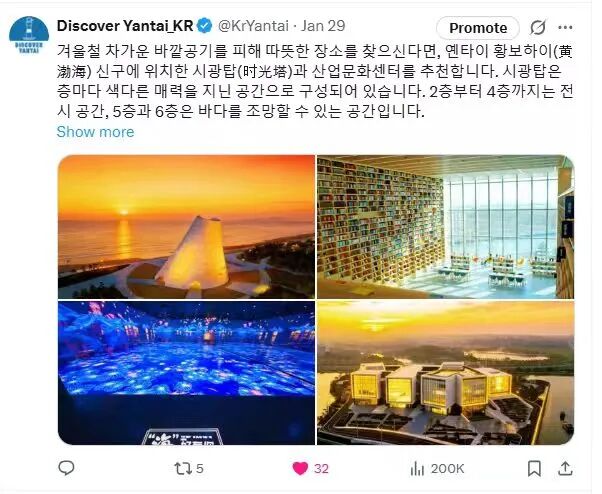View the library bookshelf photo
This screenshot has width=602, height=494.
pyautogui.click(x=445, y=226)
